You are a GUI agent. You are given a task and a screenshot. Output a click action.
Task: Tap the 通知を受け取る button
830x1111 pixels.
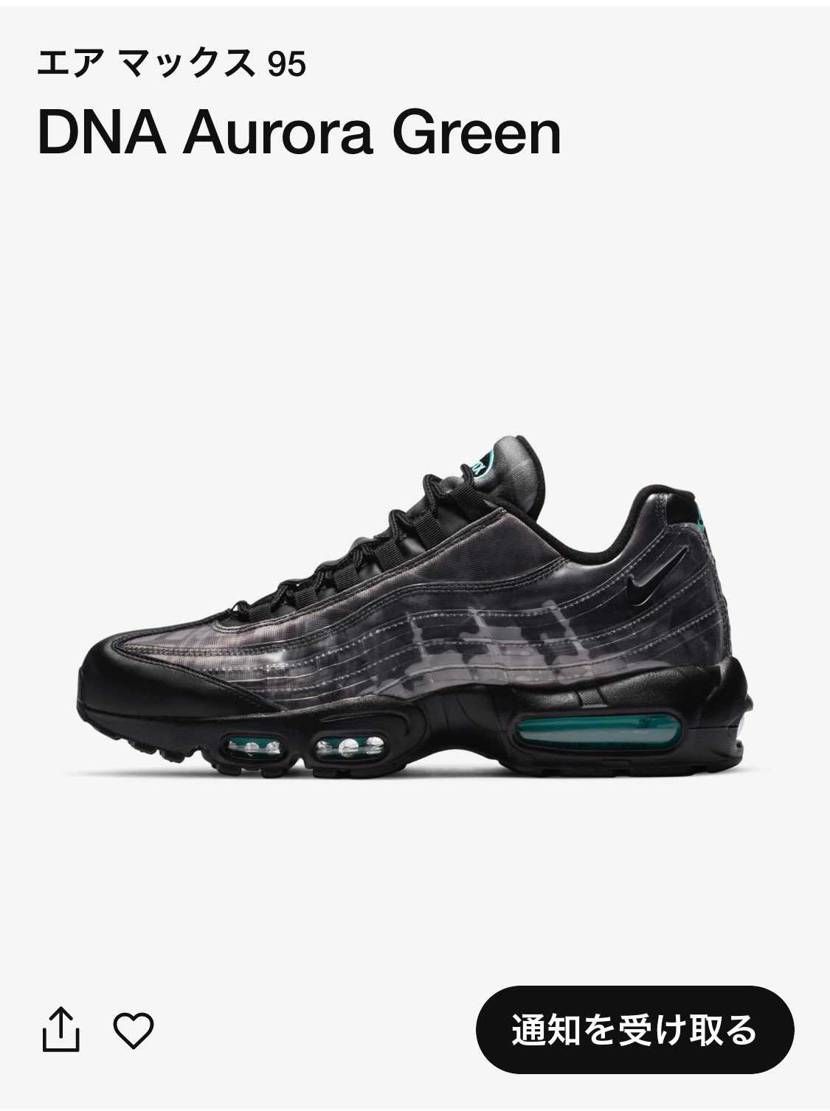[x=634, y=1029]
